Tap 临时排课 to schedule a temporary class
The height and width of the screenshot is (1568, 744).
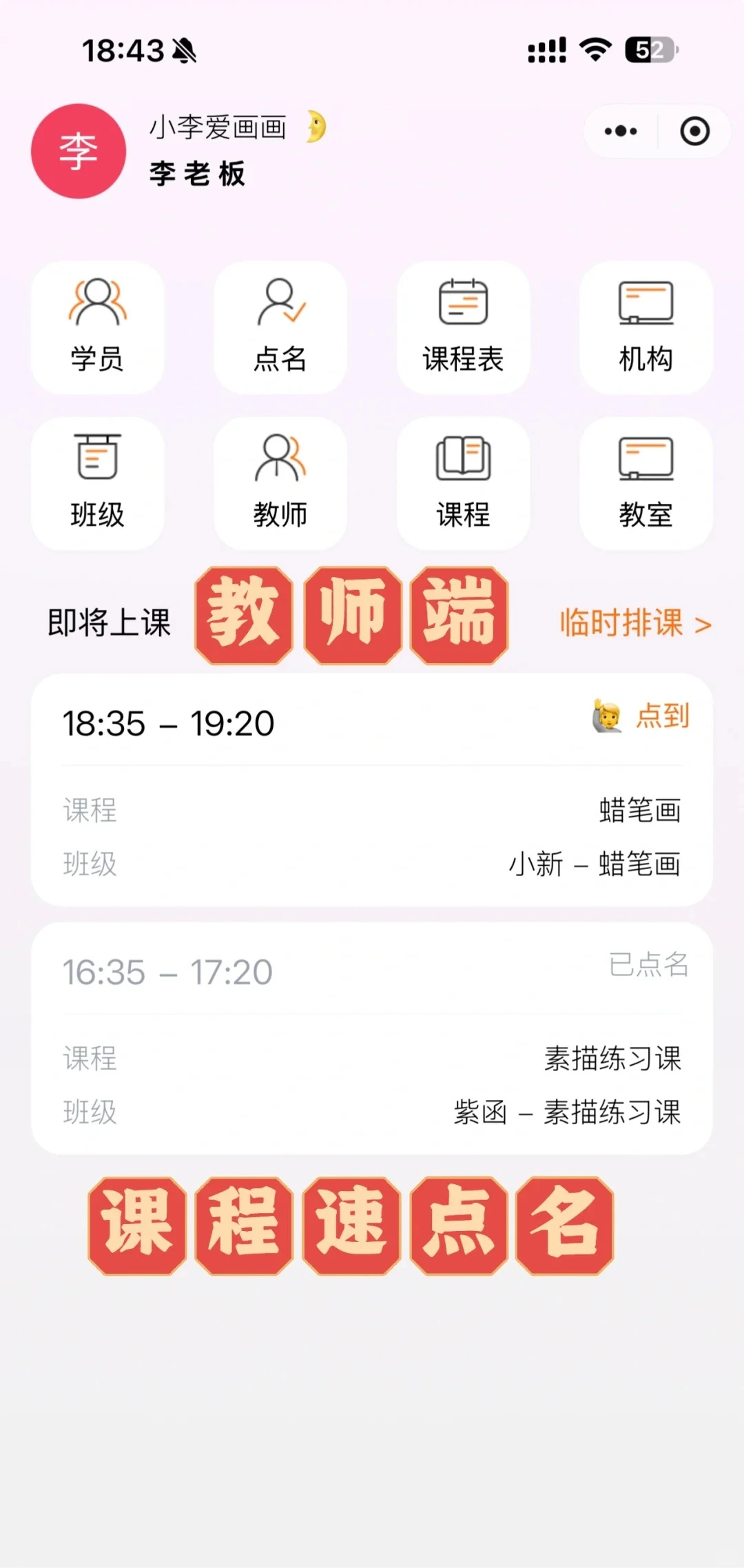pos(634,623)
